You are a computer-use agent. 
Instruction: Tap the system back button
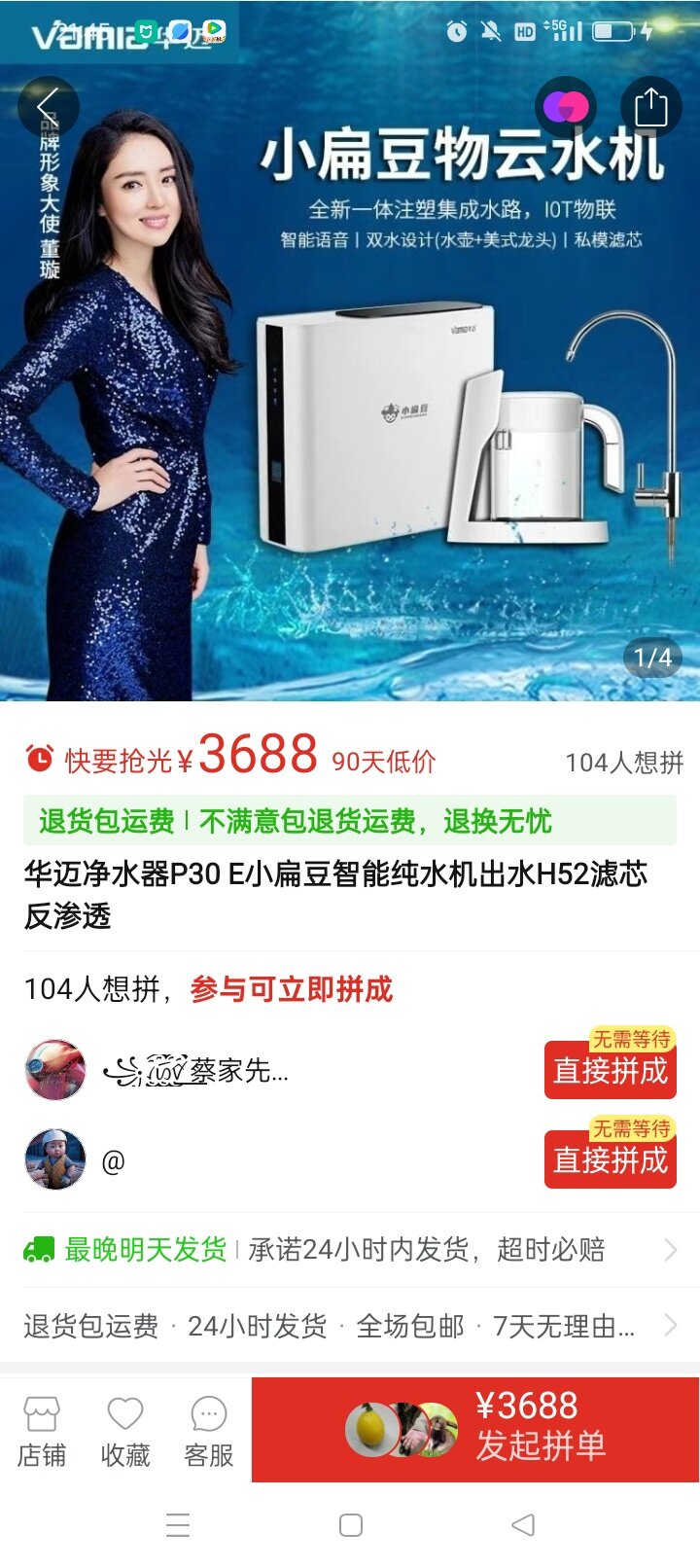(523, 1524)
